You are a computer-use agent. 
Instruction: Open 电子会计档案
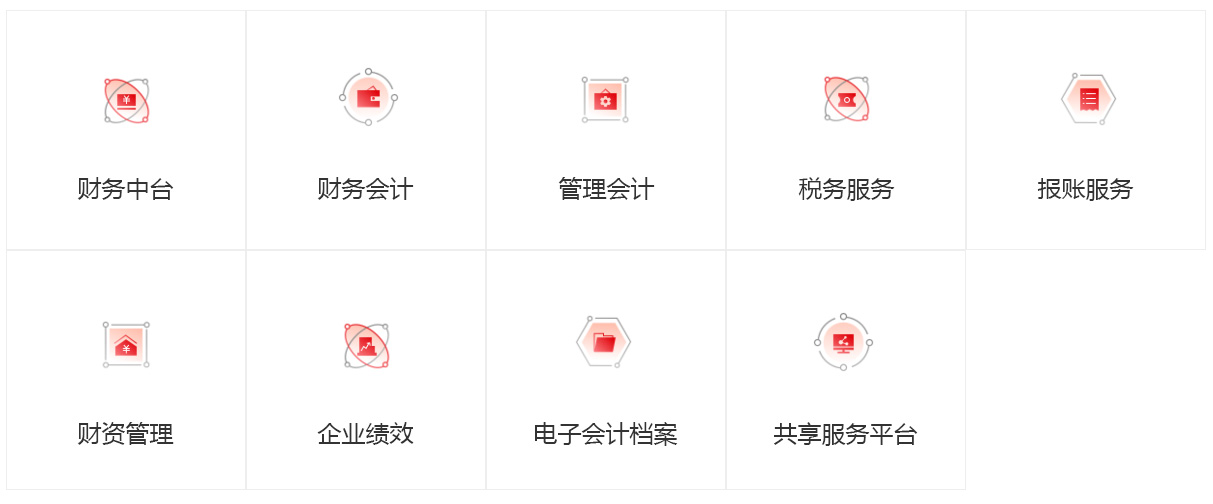point(606,370)
